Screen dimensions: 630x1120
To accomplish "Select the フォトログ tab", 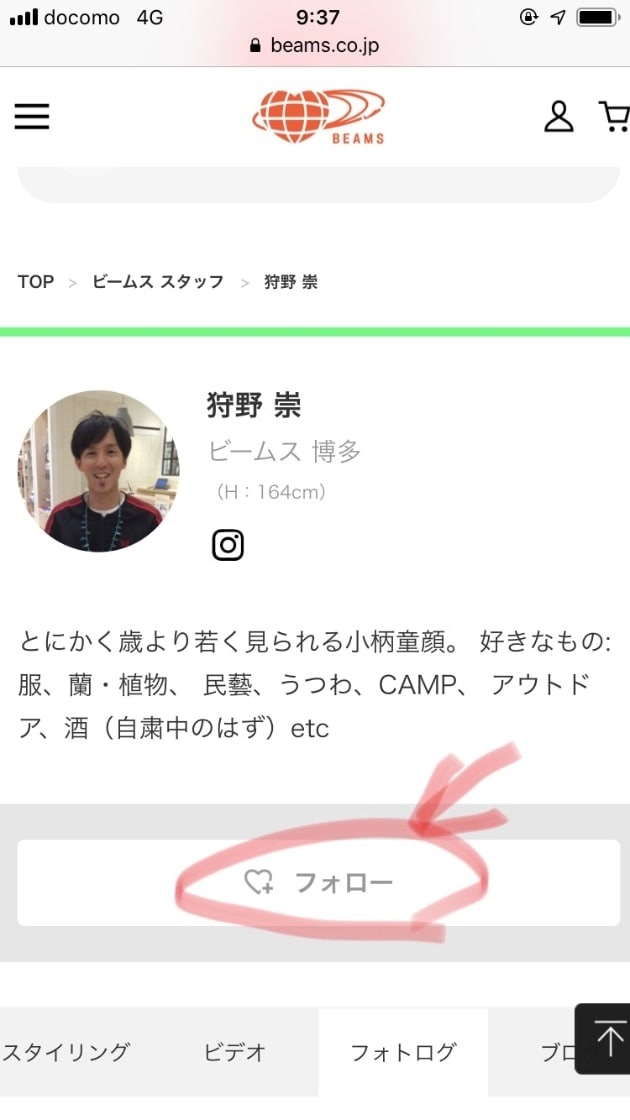I will pos(403,1052).
